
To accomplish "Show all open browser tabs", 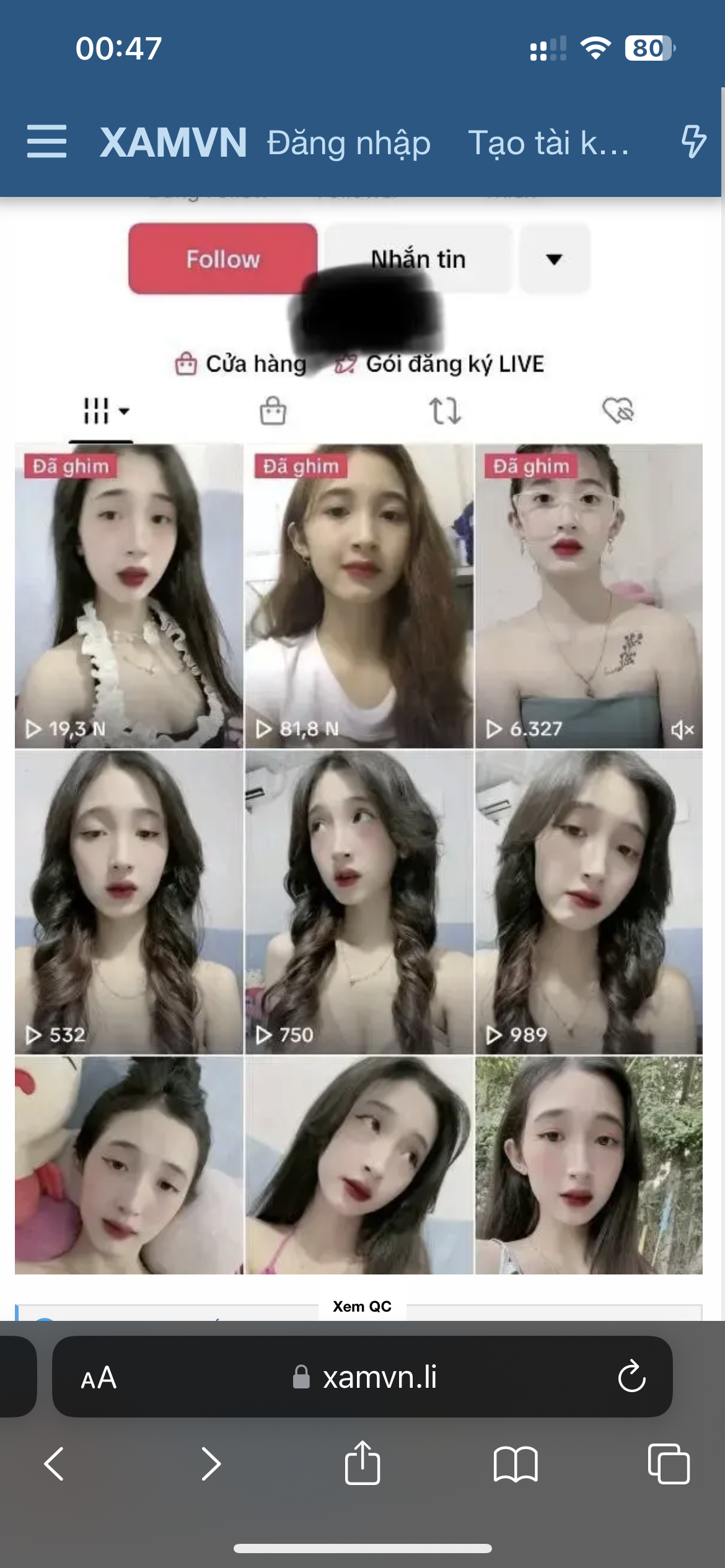I will coord(668,1464).
